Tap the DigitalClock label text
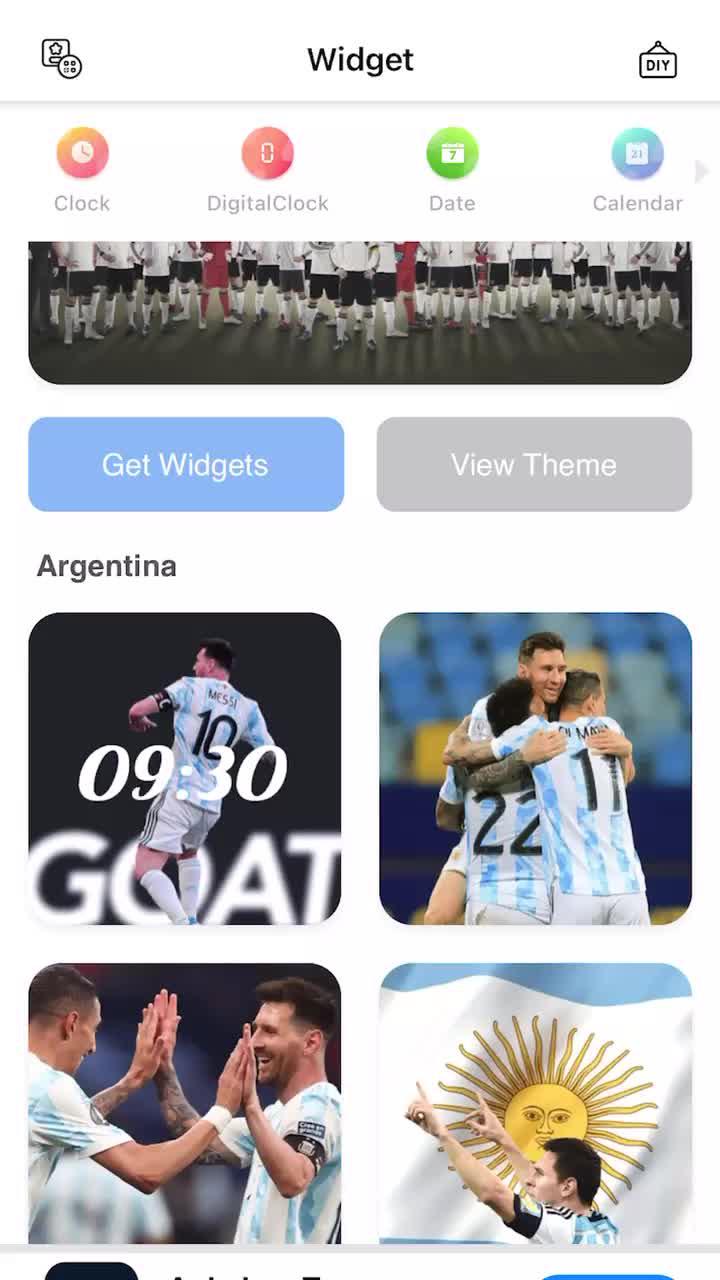The image size is (720, 1280). (267, 203)
